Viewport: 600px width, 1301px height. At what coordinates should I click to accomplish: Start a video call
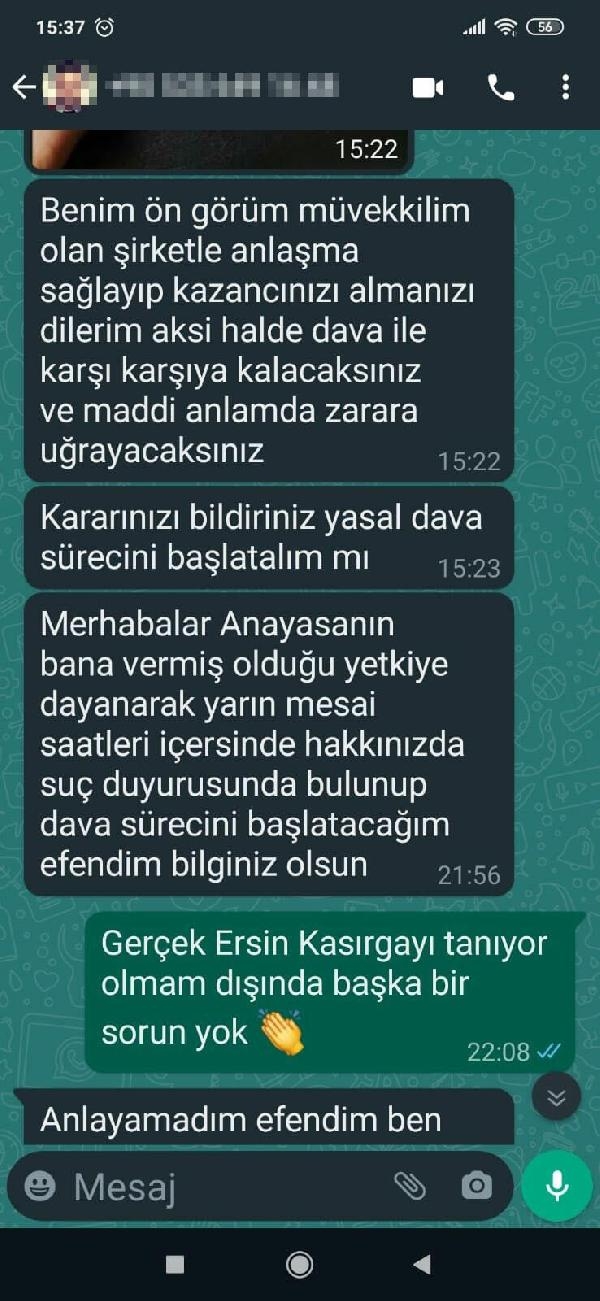point(428,88)
